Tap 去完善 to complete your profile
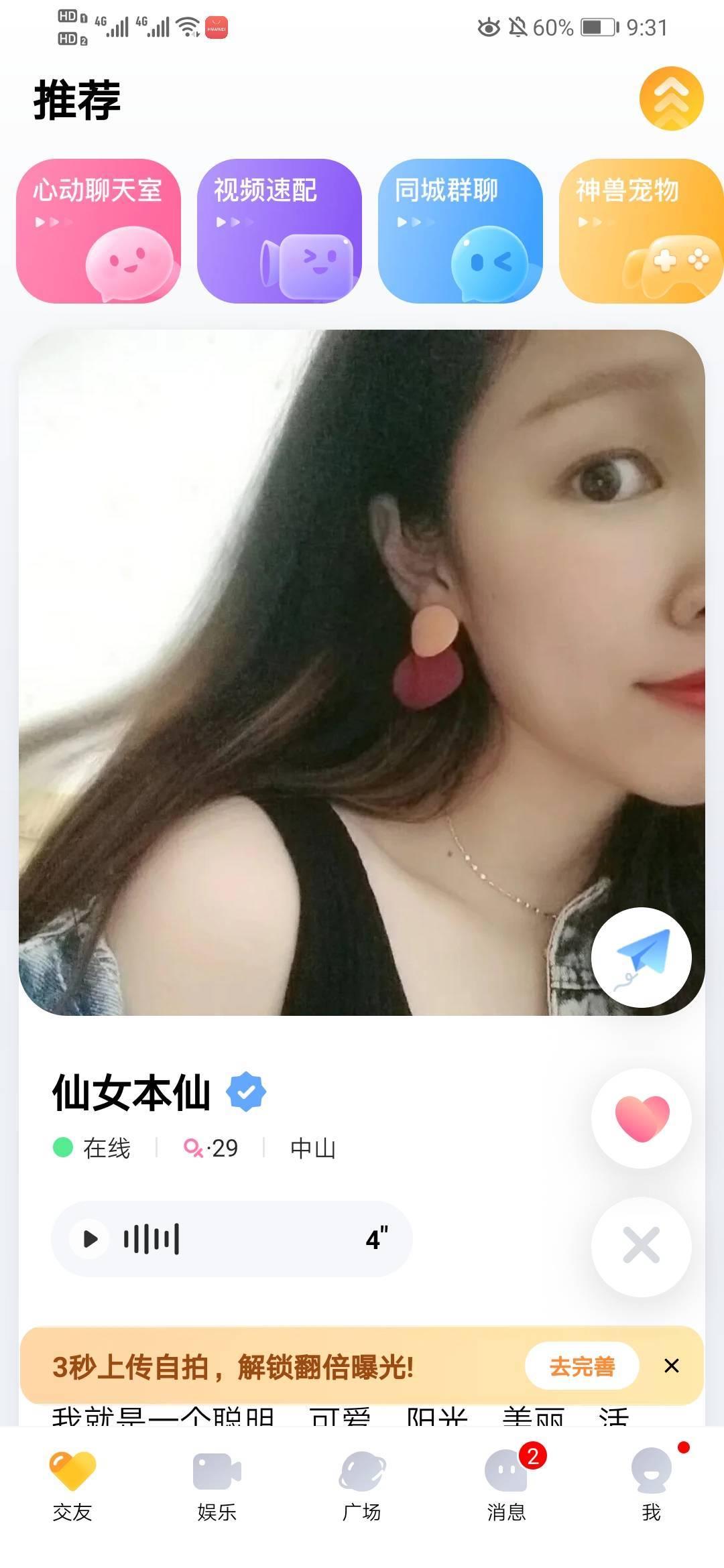The image size is (724, 1568). pos(582,1366)
